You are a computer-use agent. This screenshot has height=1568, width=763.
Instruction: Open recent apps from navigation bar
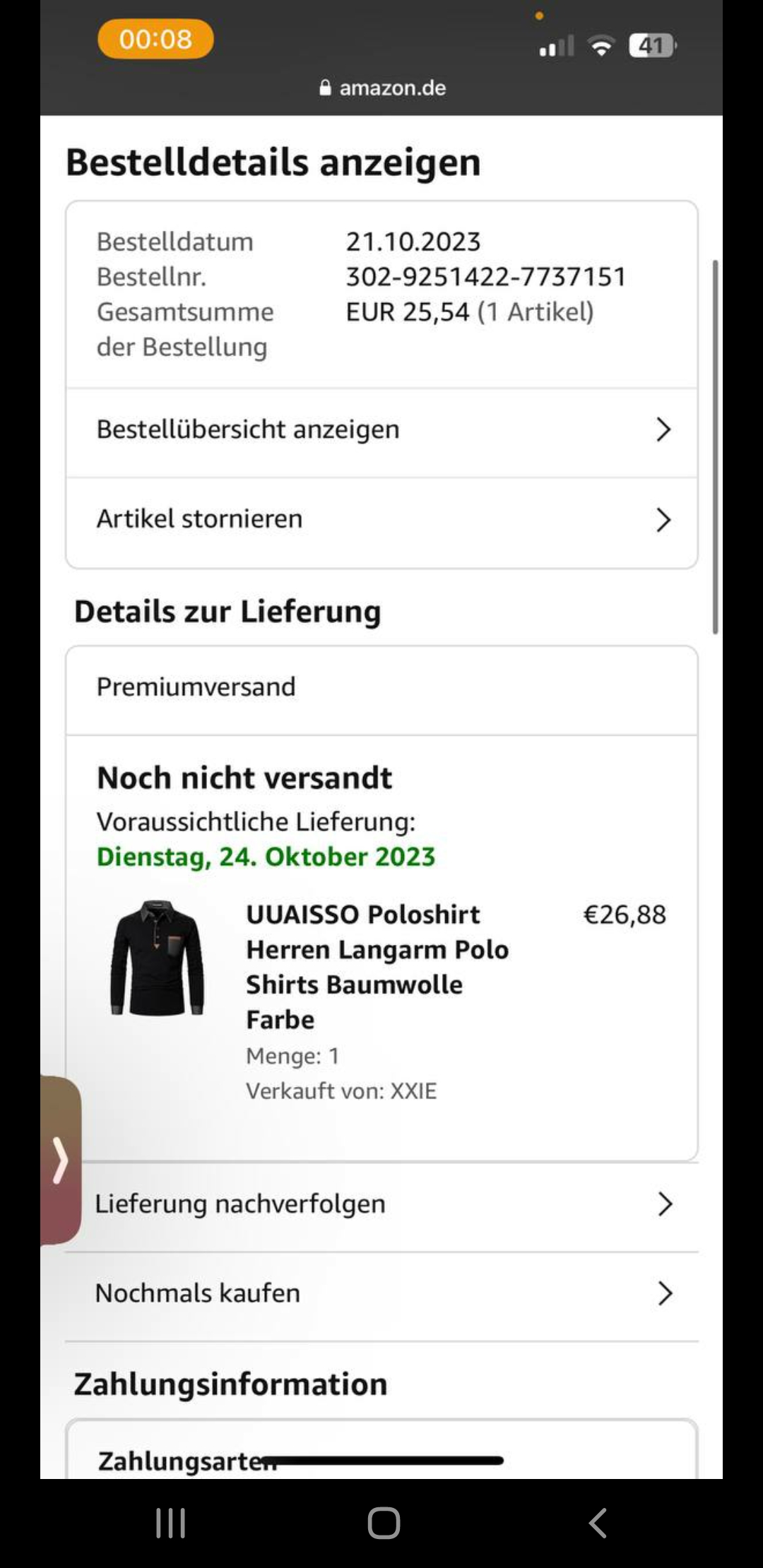pos(170,1523)
